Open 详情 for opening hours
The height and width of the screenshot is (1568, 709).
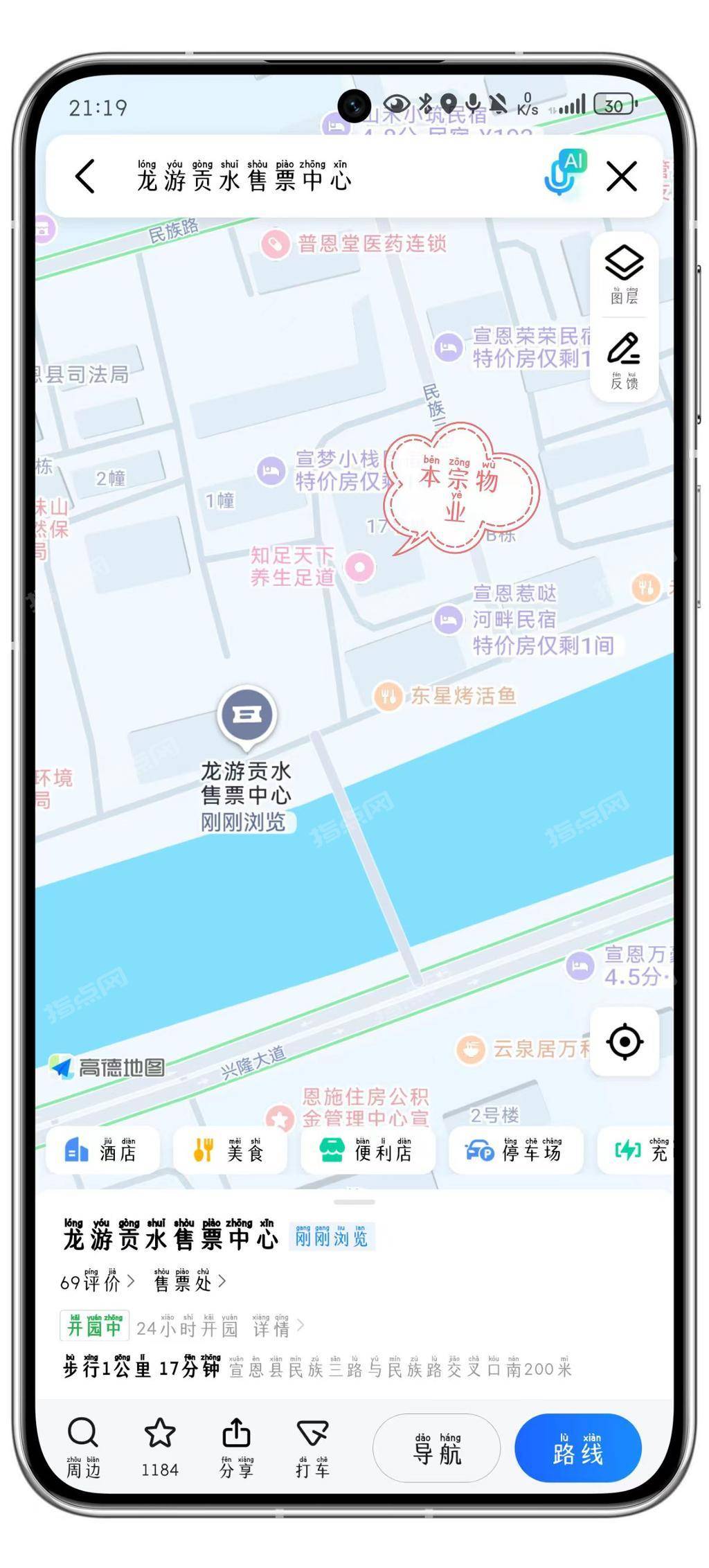point(277,1328)
